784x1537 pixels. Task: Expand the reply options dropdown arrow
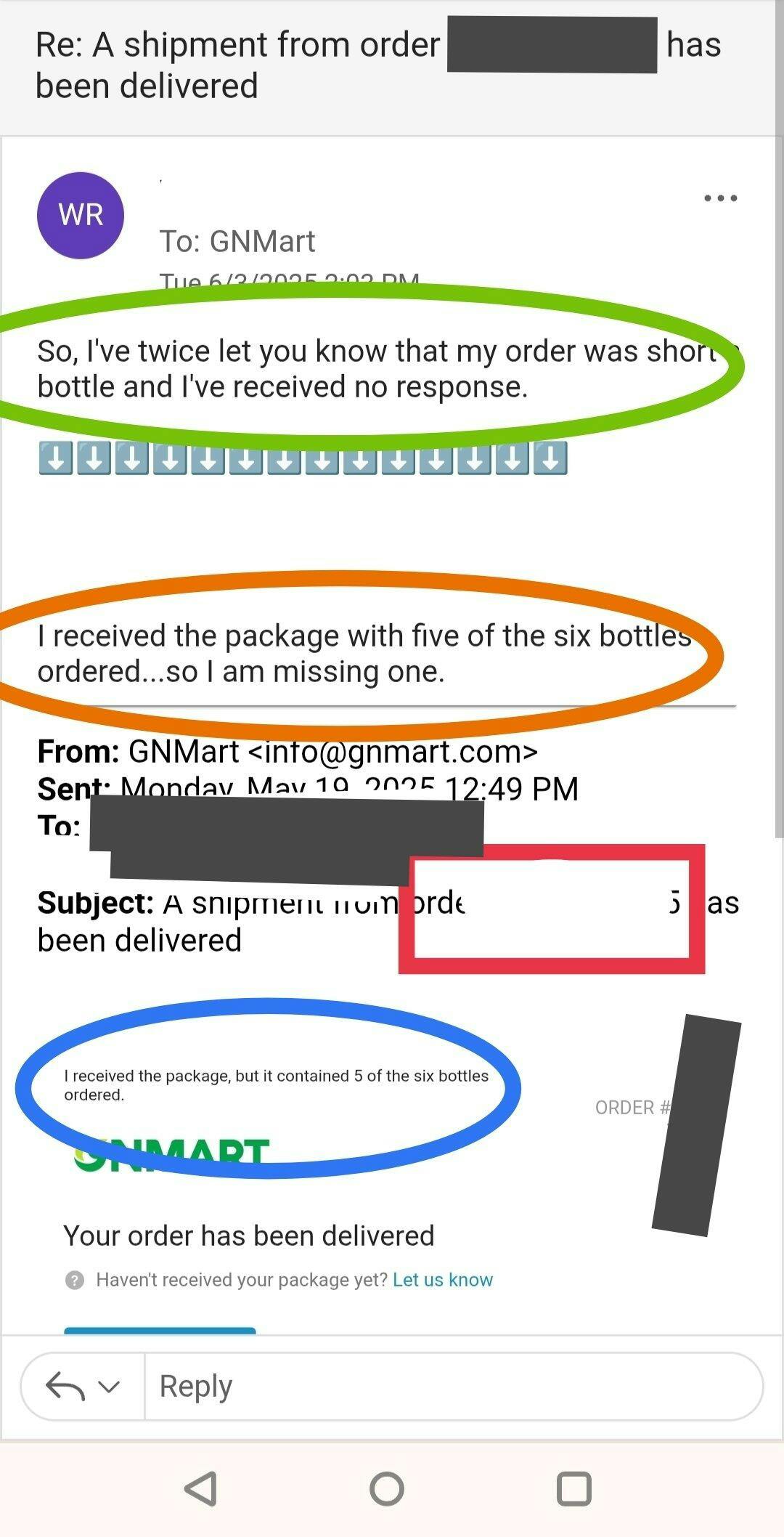tap(109, 1387)
